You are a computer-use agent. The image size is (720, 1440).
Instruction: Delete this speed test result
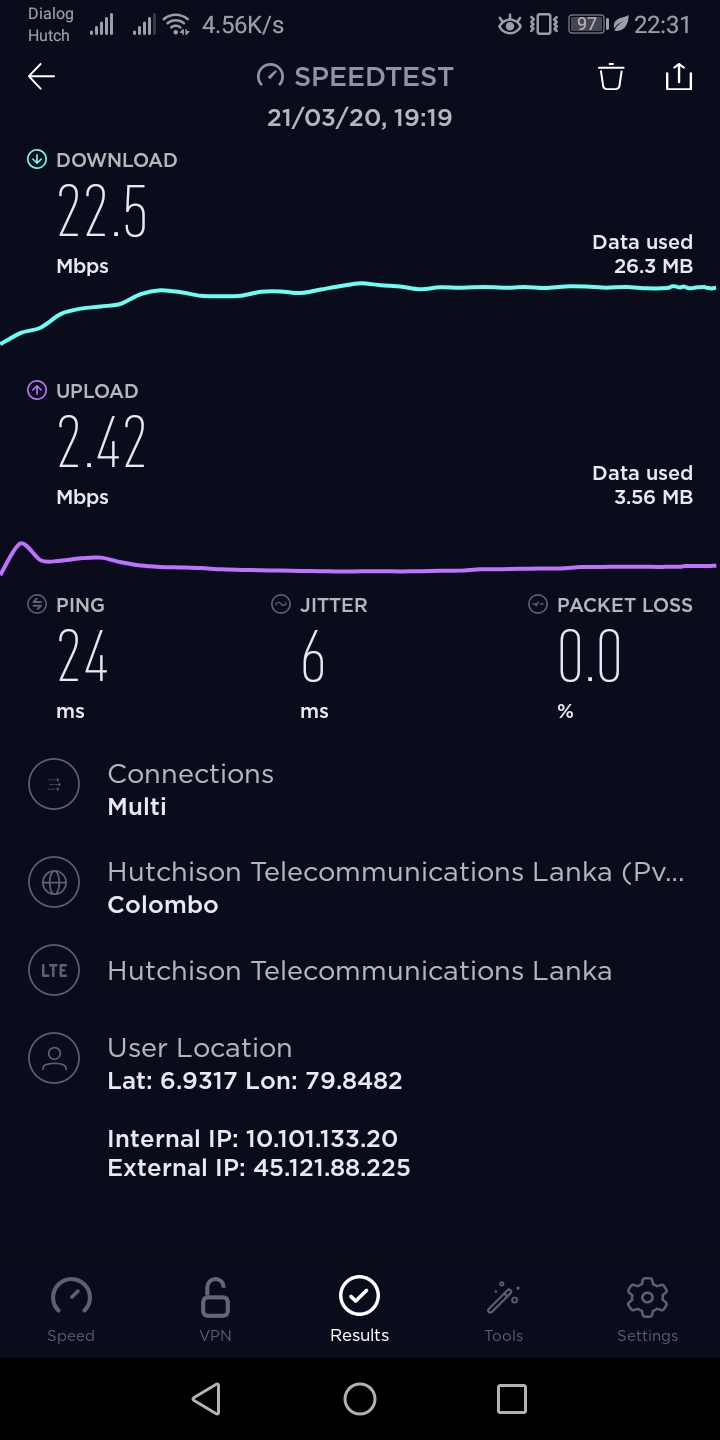click(611, 77)
